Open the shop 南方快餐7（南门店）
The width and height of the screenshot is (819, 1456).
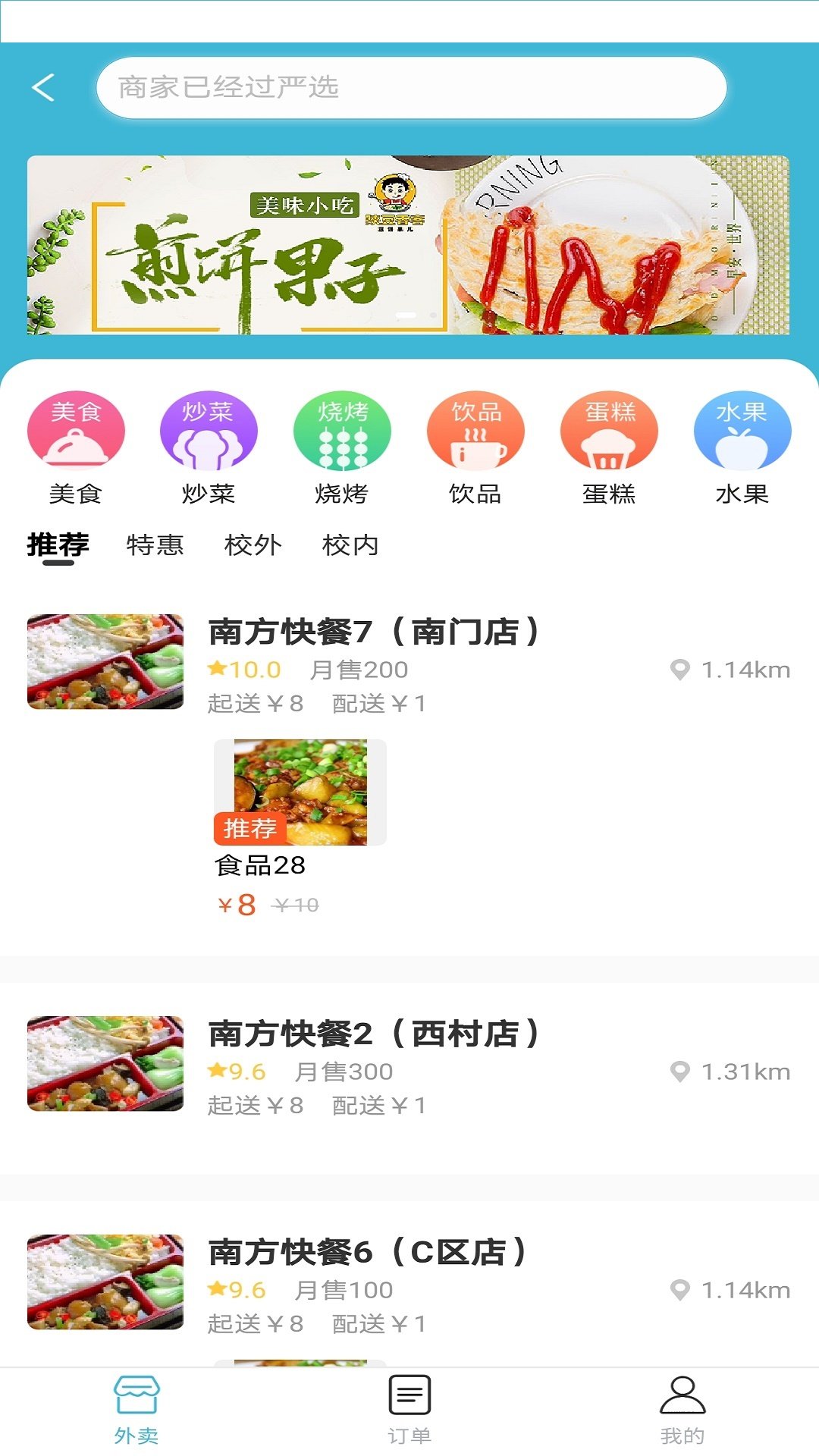(373, 632)
